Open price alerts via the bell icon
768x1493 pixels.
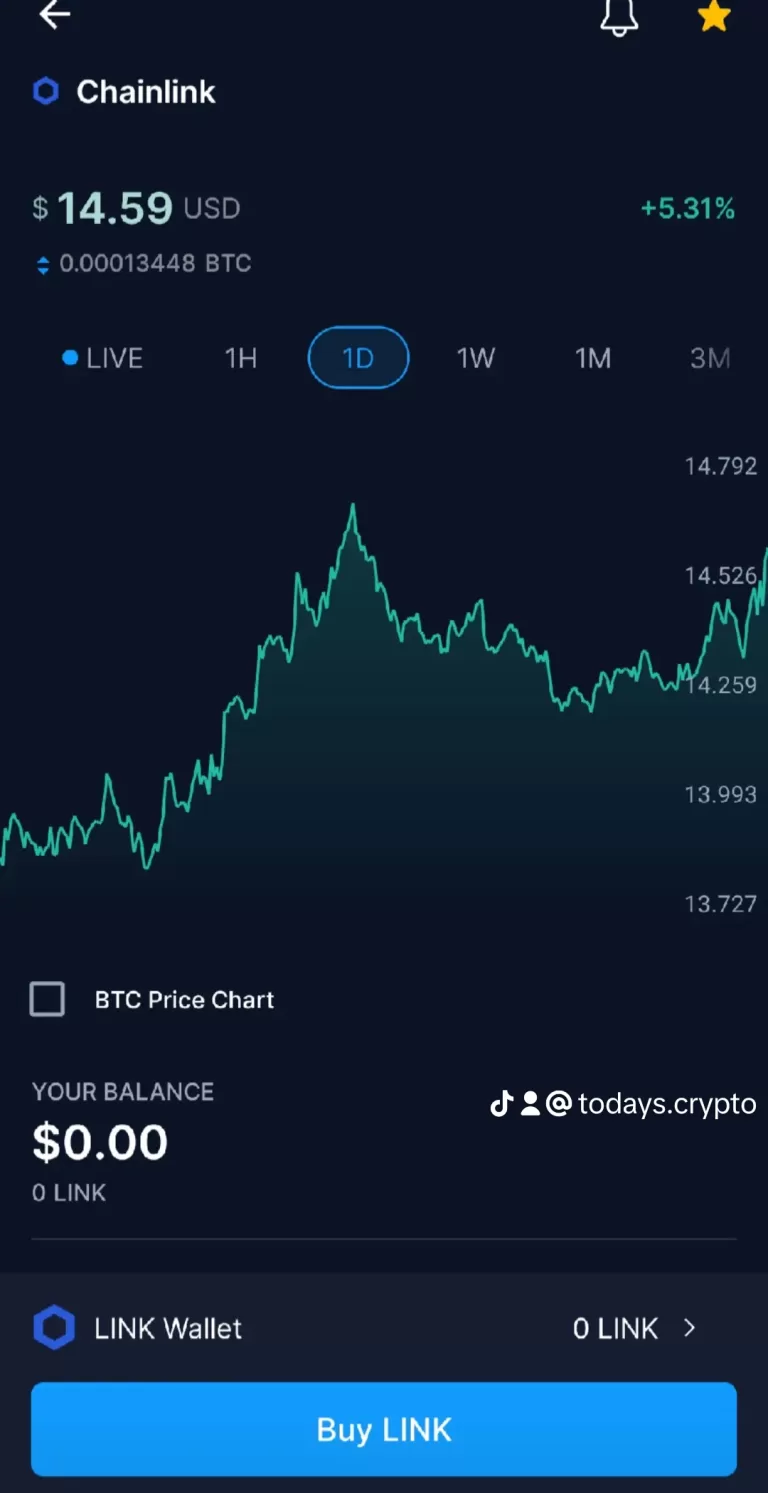click(x=619, y=17)
